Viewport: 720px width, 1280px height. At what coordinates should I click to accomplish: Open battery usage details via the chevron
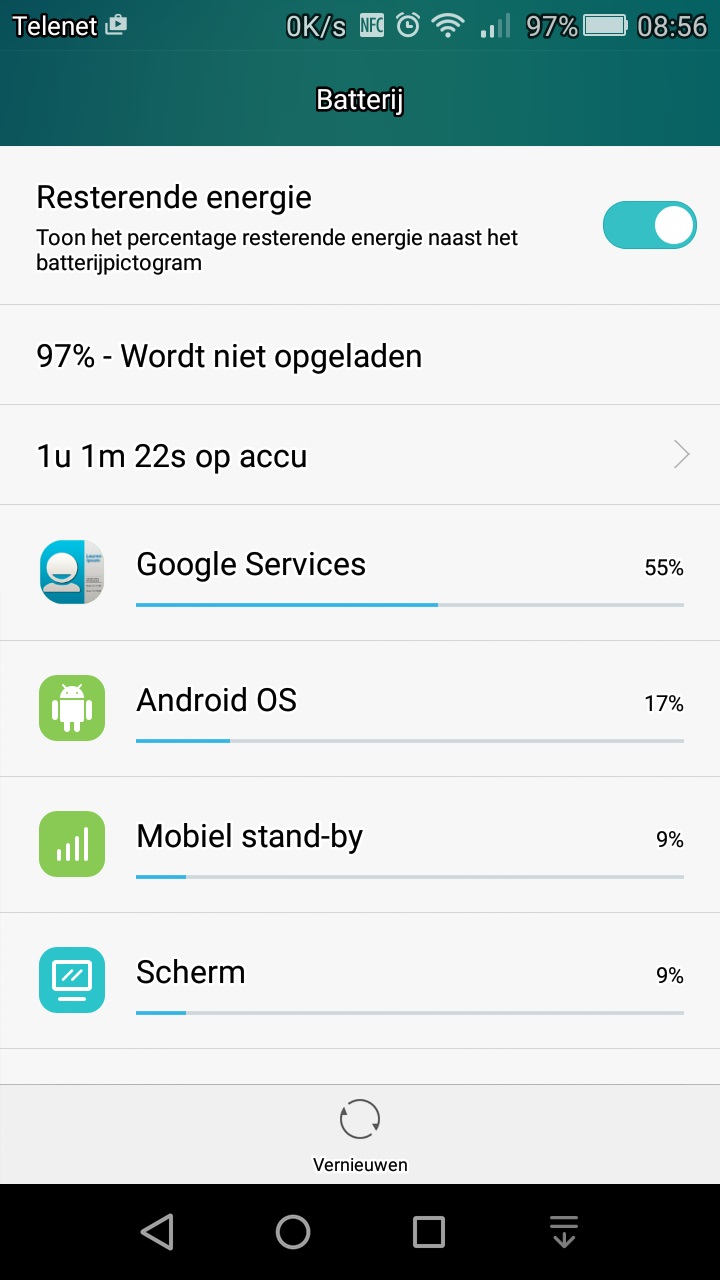click(681, 455)
